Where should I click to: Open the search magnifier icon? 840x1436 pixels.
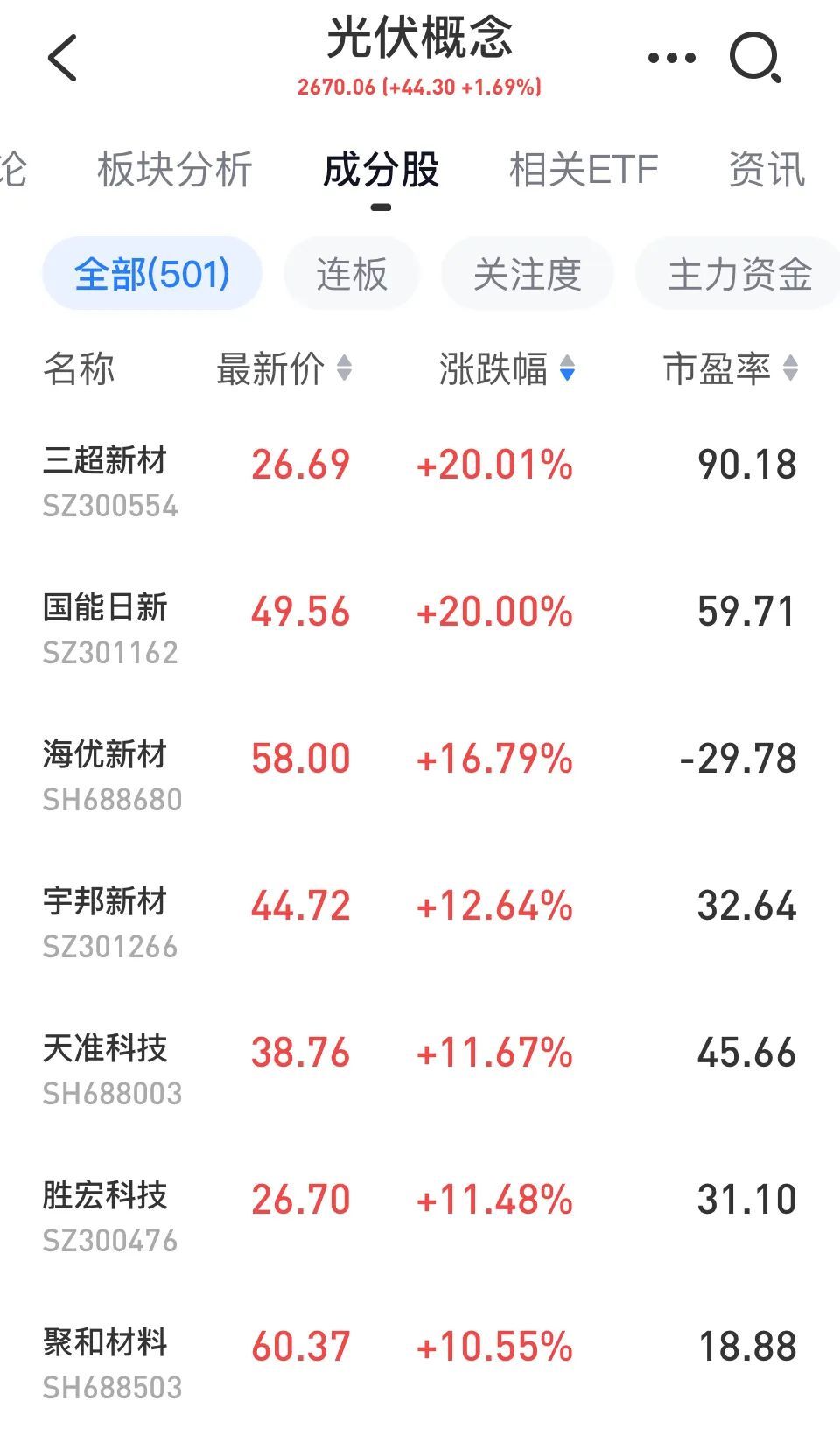tap(755, 58)
